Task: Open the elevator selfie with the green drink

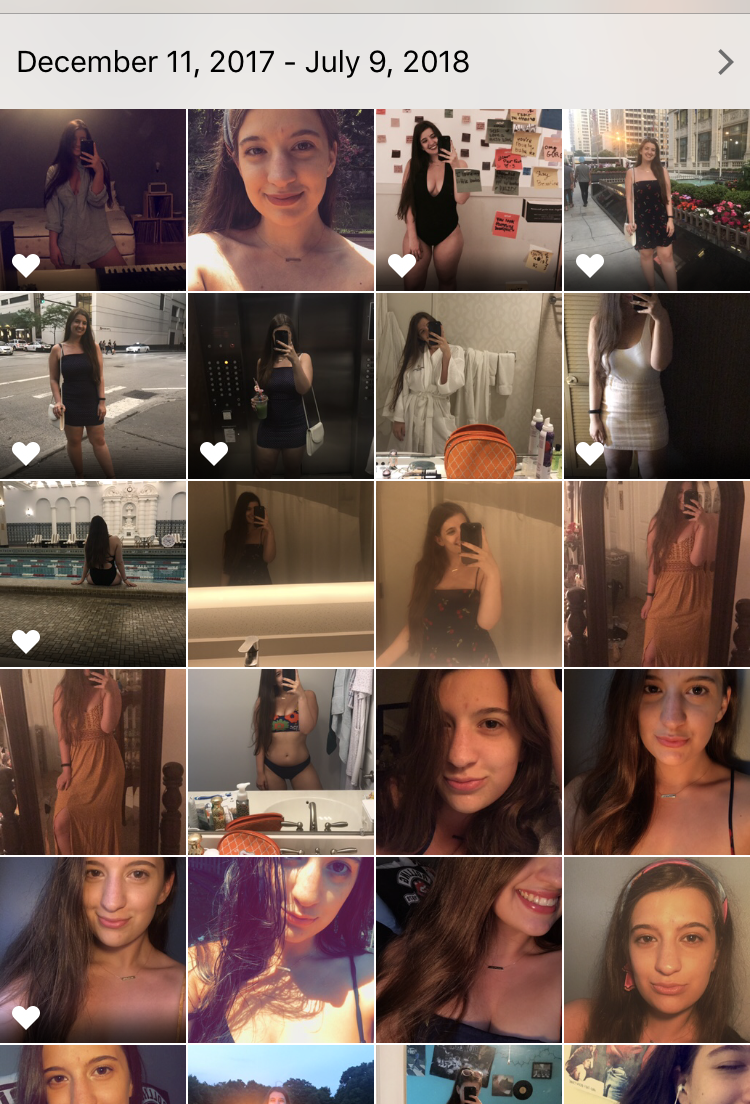Action: click(x=280, y=386)
